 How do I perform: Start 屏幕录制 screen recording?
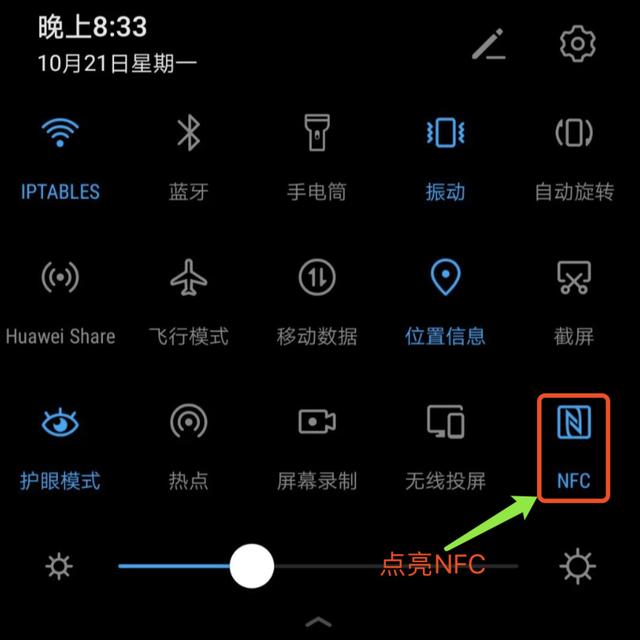point(316,422)
